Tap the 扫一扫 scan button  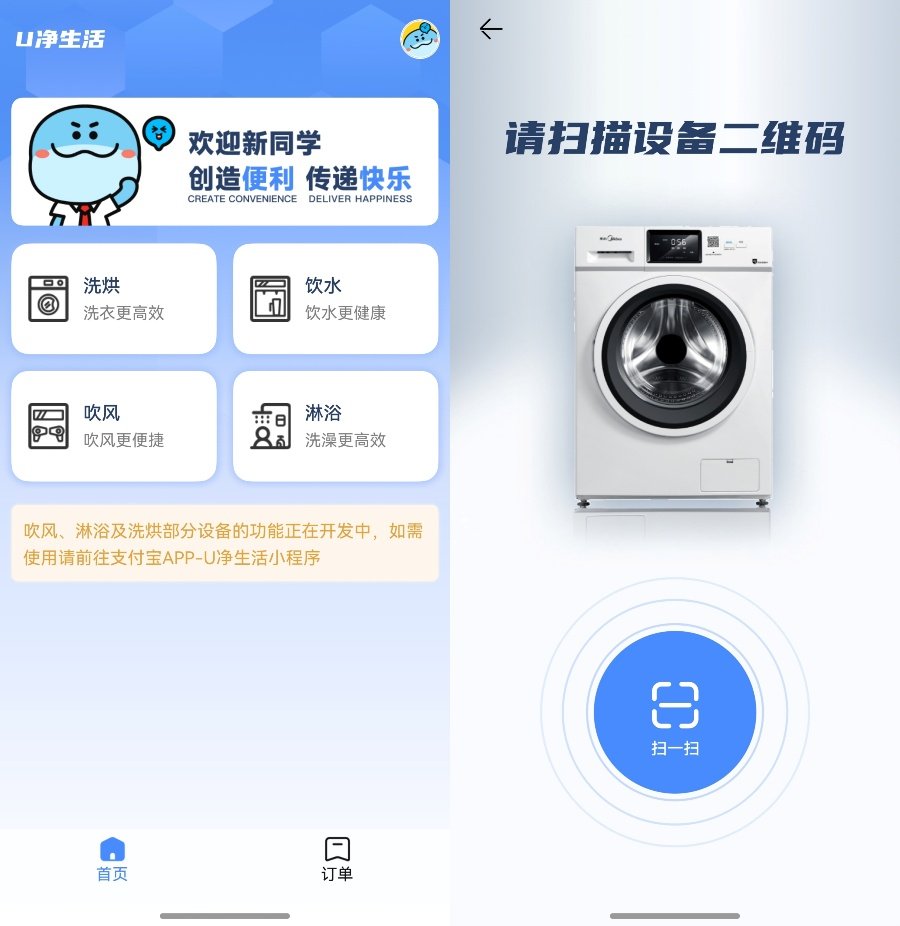point(675,712)
